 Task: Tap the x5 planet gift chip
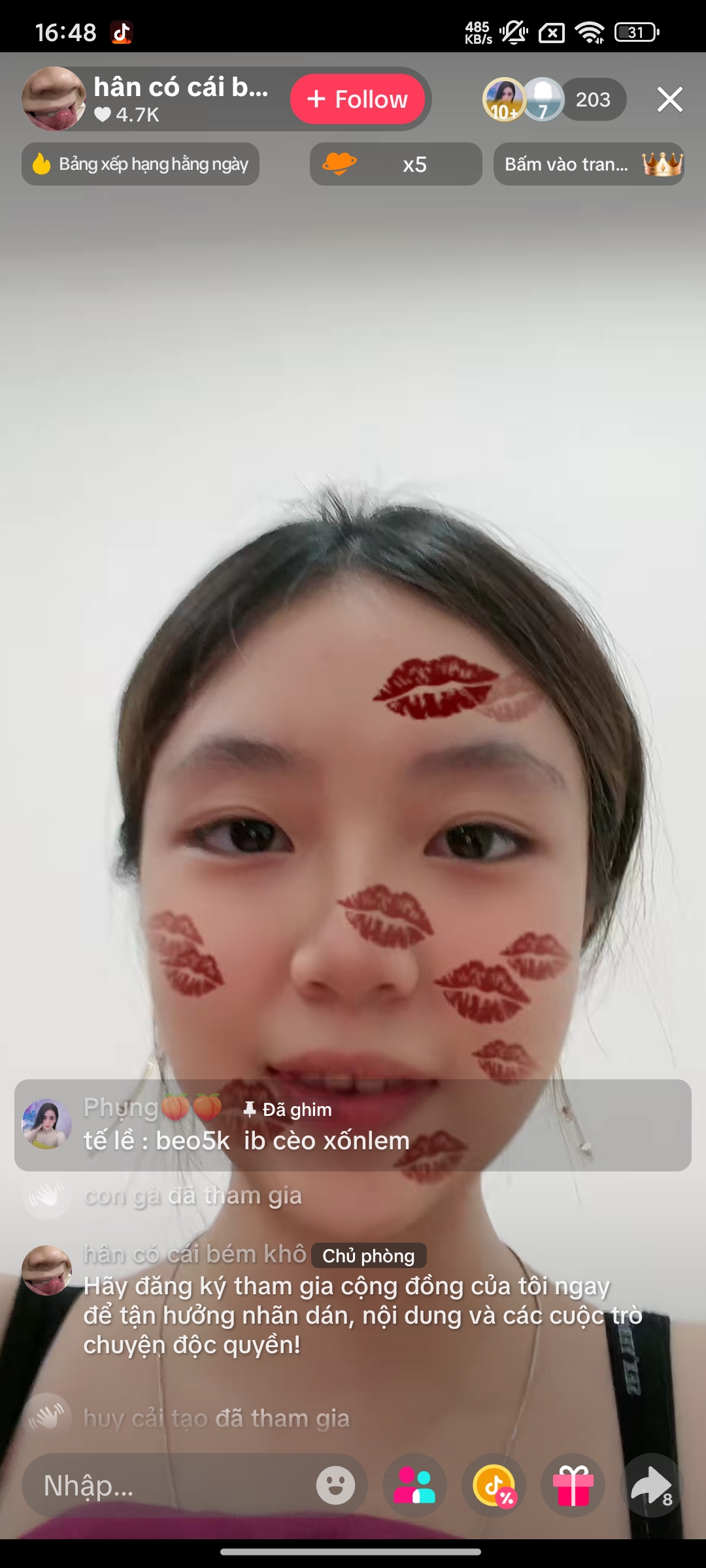pos(395,164)
